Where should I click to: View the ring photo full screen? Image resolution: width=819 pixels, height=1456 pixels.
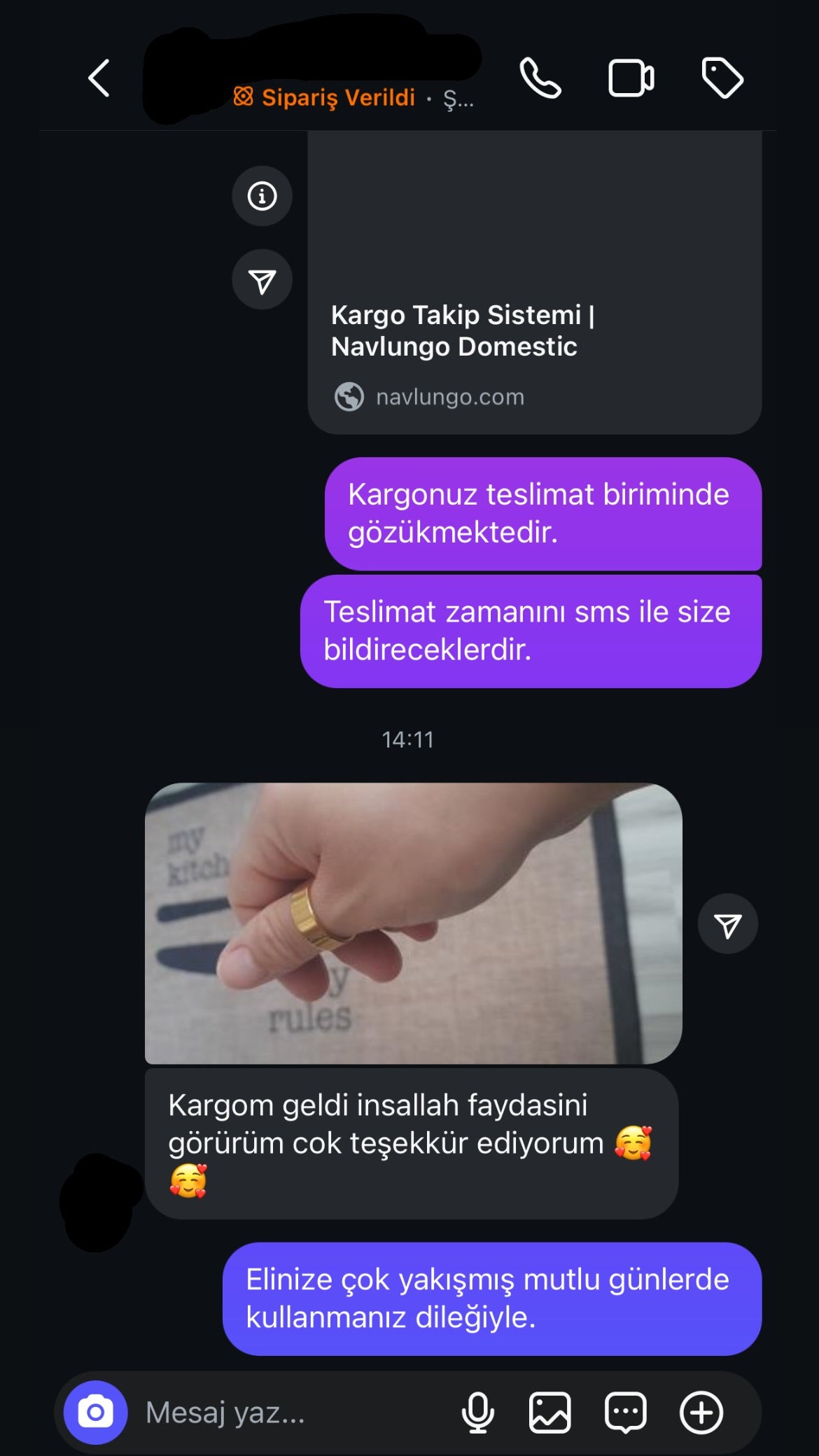(x=413, y=923)
